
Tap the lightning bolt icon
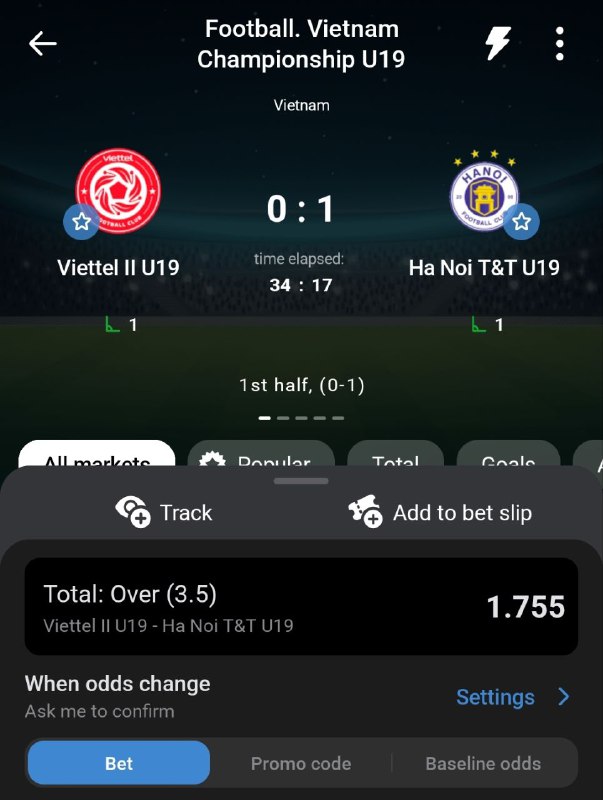(498, 44)
